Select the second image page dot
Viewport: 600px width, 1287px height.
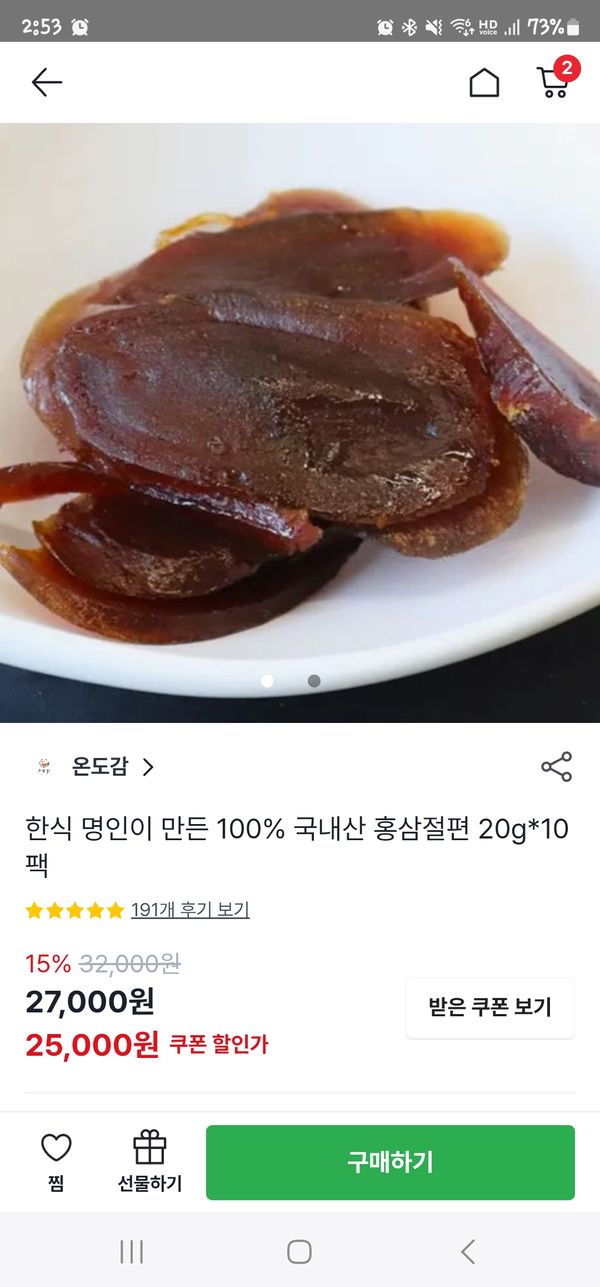coord(314,681)
